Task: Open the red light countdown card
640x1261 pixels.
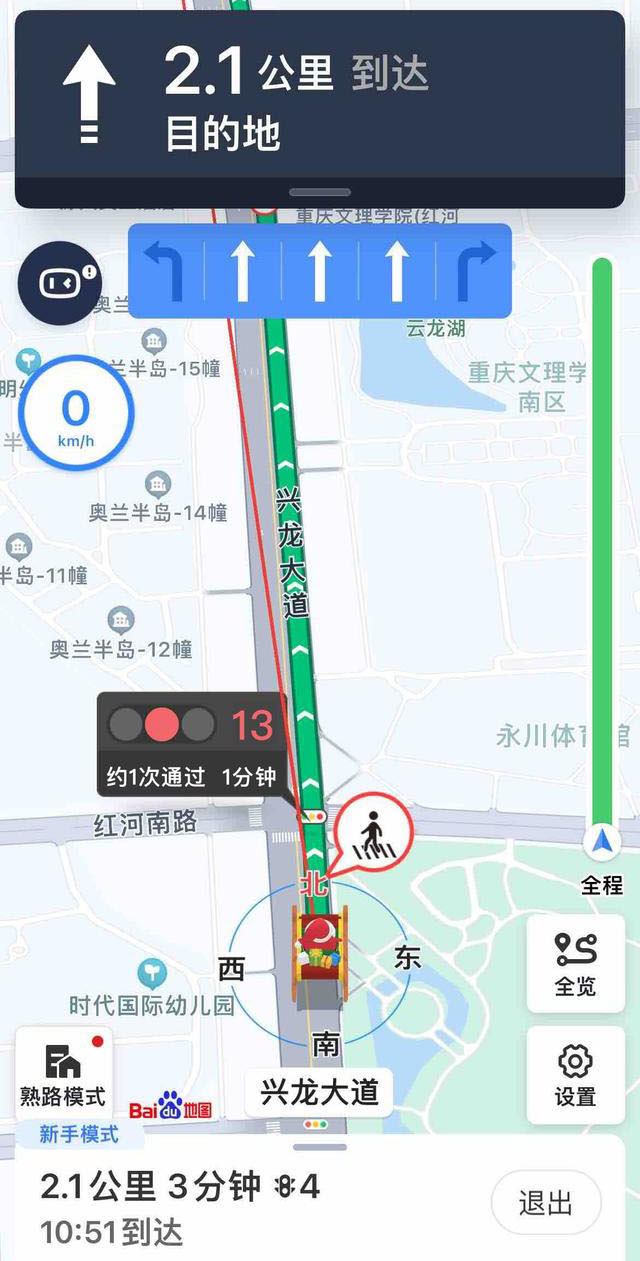Action: coord(191,743)
